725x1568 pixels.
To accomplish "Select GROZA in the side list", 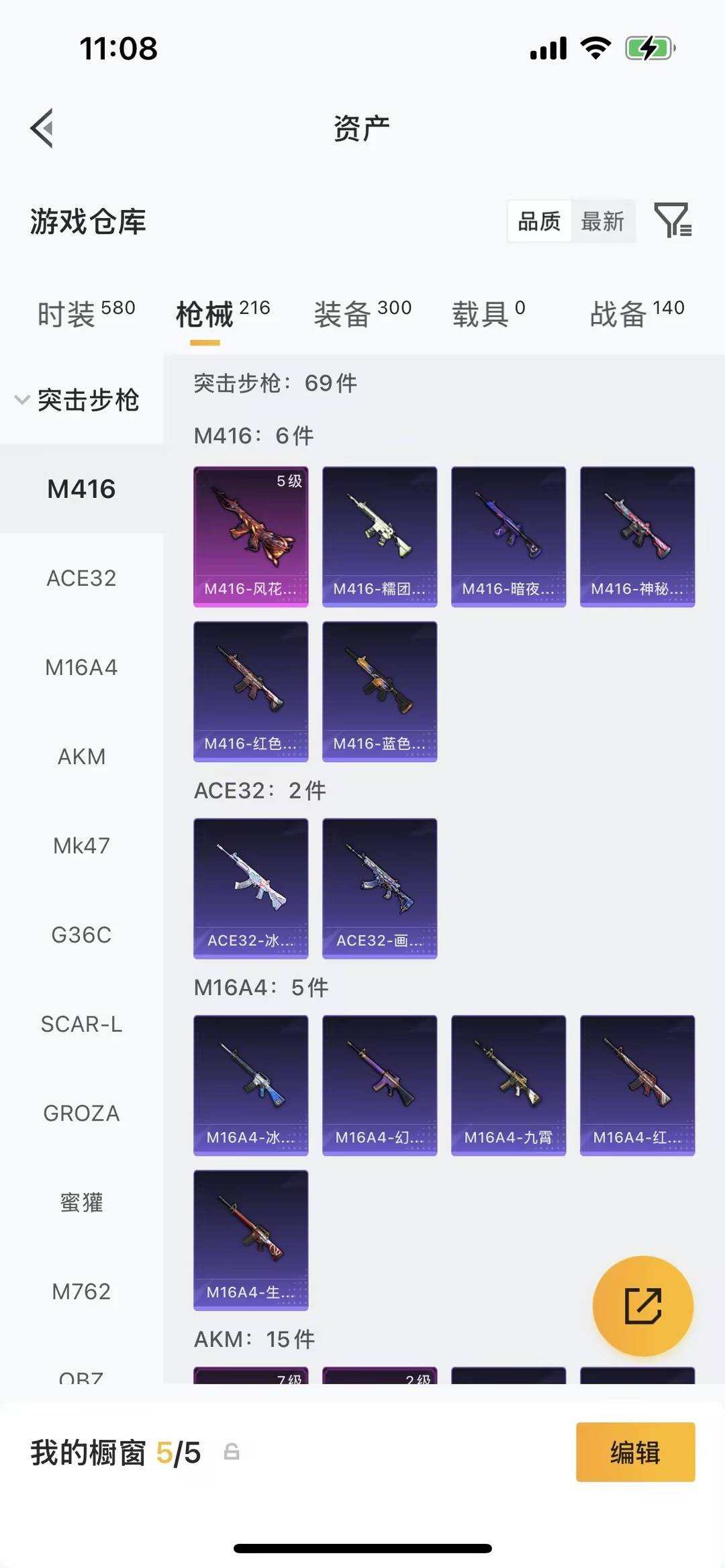I will (81, 1114).
